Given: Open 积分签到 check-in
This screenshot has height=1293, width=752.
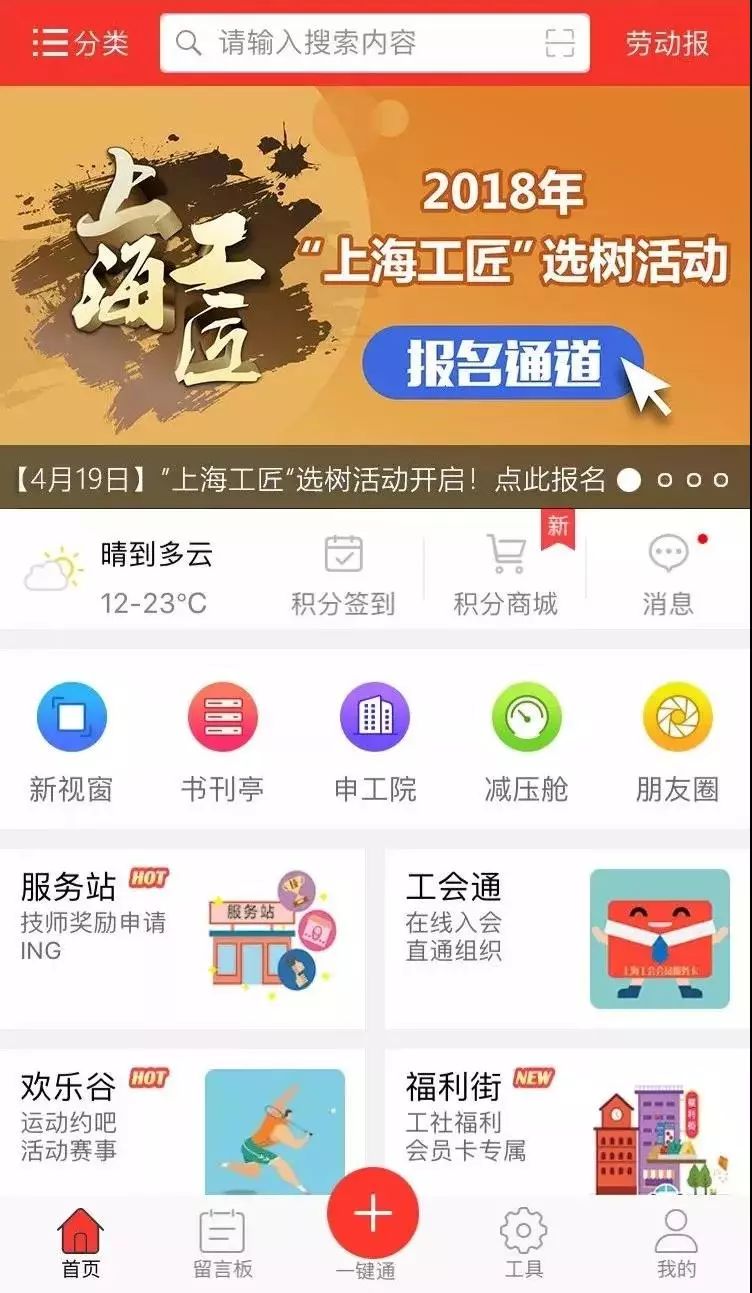Looking at the screenshot, I should pos(343,576).
